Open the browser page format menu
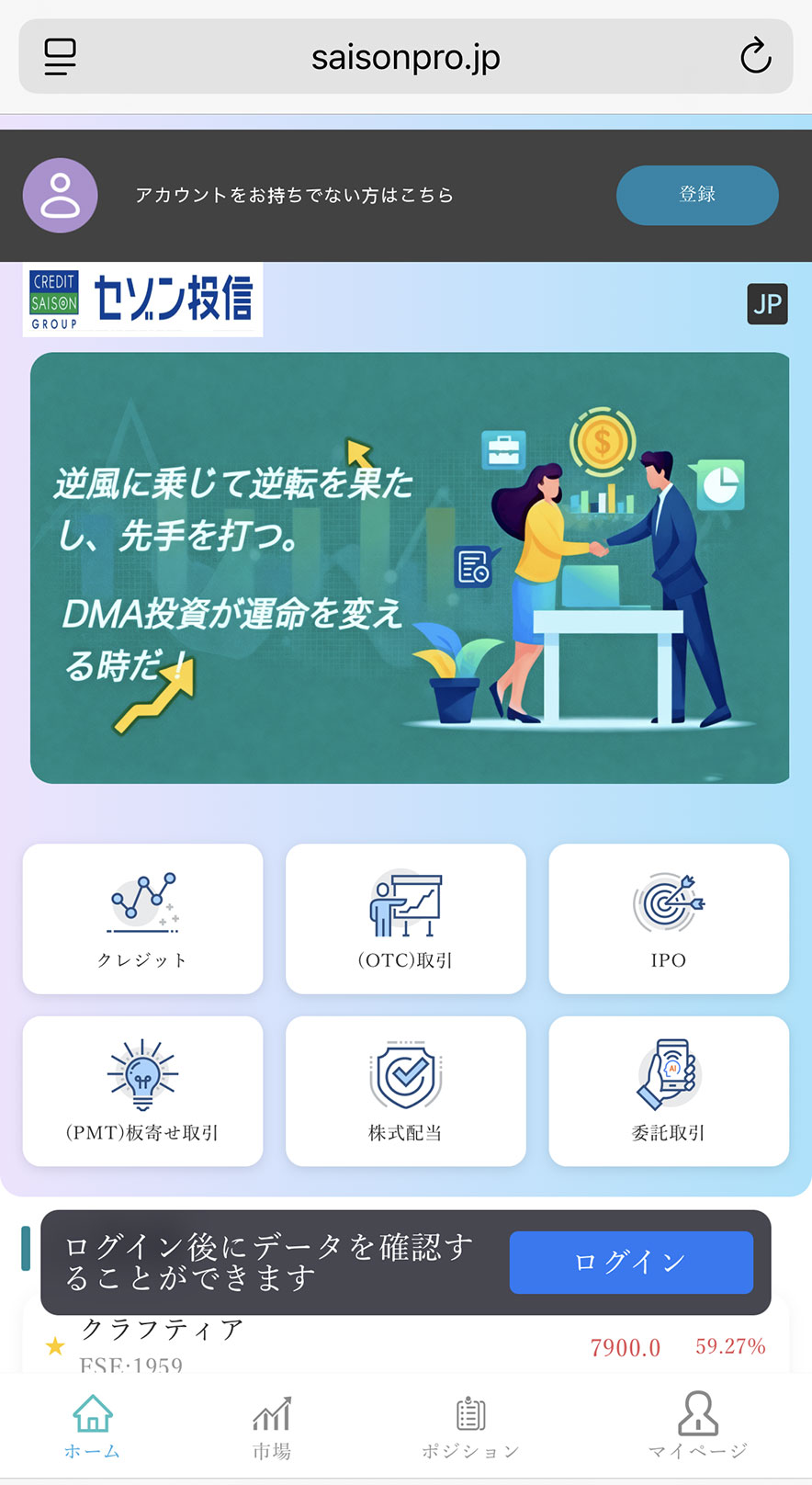This screenshot has height=1485, width=812. (60, 56)
